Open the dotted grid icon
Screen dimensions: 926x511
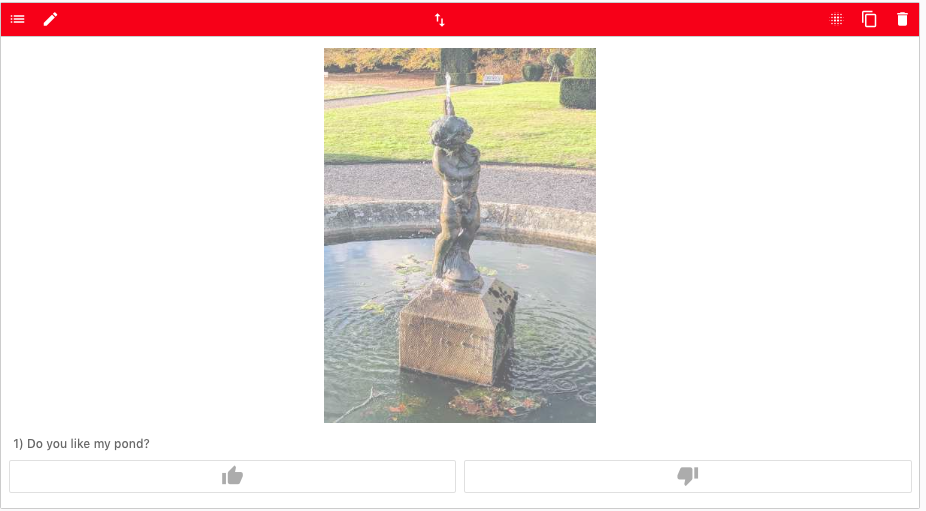(836, 19)
